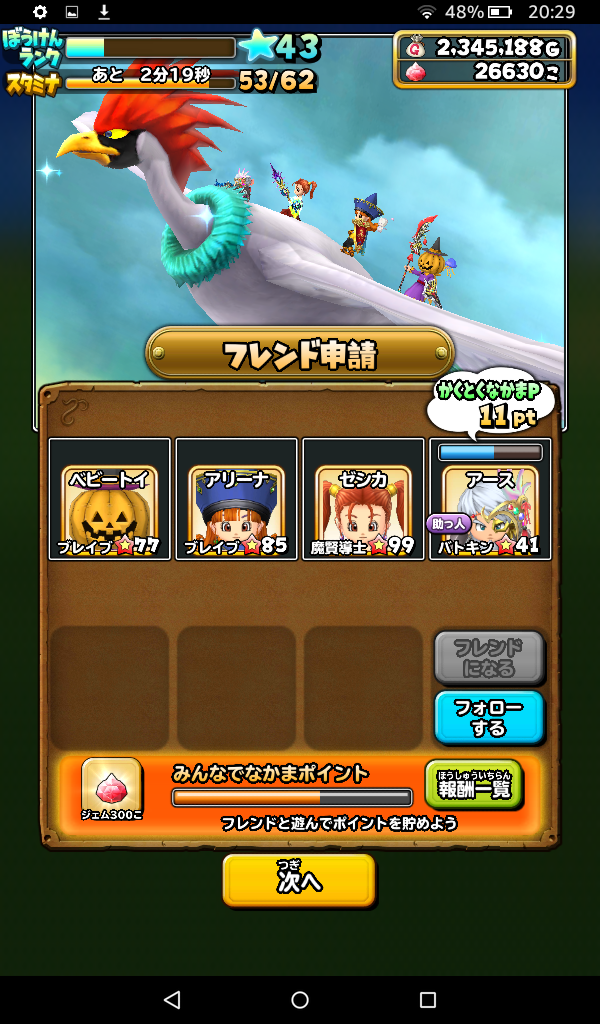This screenshot has height=1024, width=600.
Task: Go back with the system back button
Action: [172, 999]
